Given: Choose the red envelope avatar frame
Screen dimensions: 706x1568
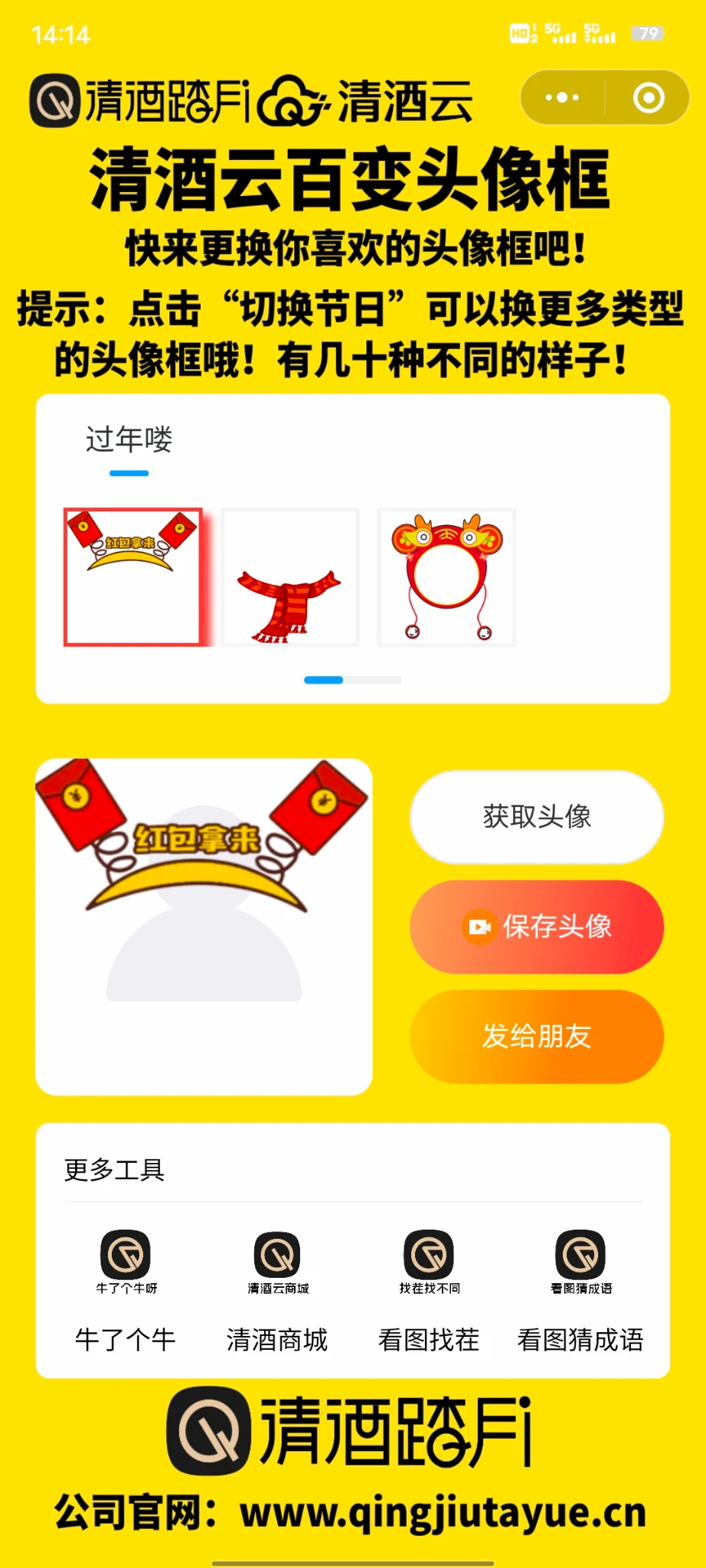Looking at the screenshot, I should click(x=132, y=577).
